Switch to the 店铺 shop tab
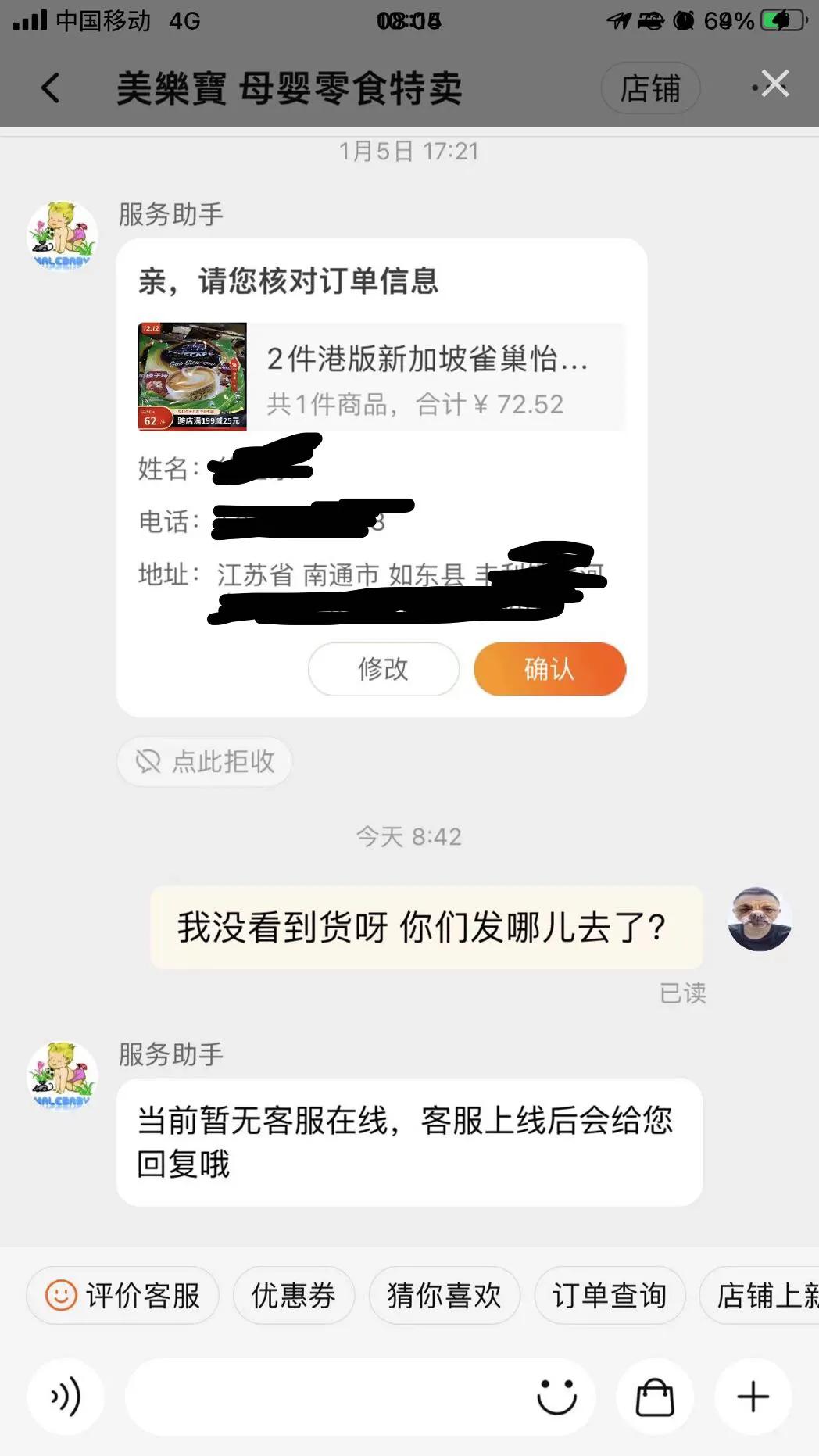This screenshot has width=819, height=1456. [650, 88]
